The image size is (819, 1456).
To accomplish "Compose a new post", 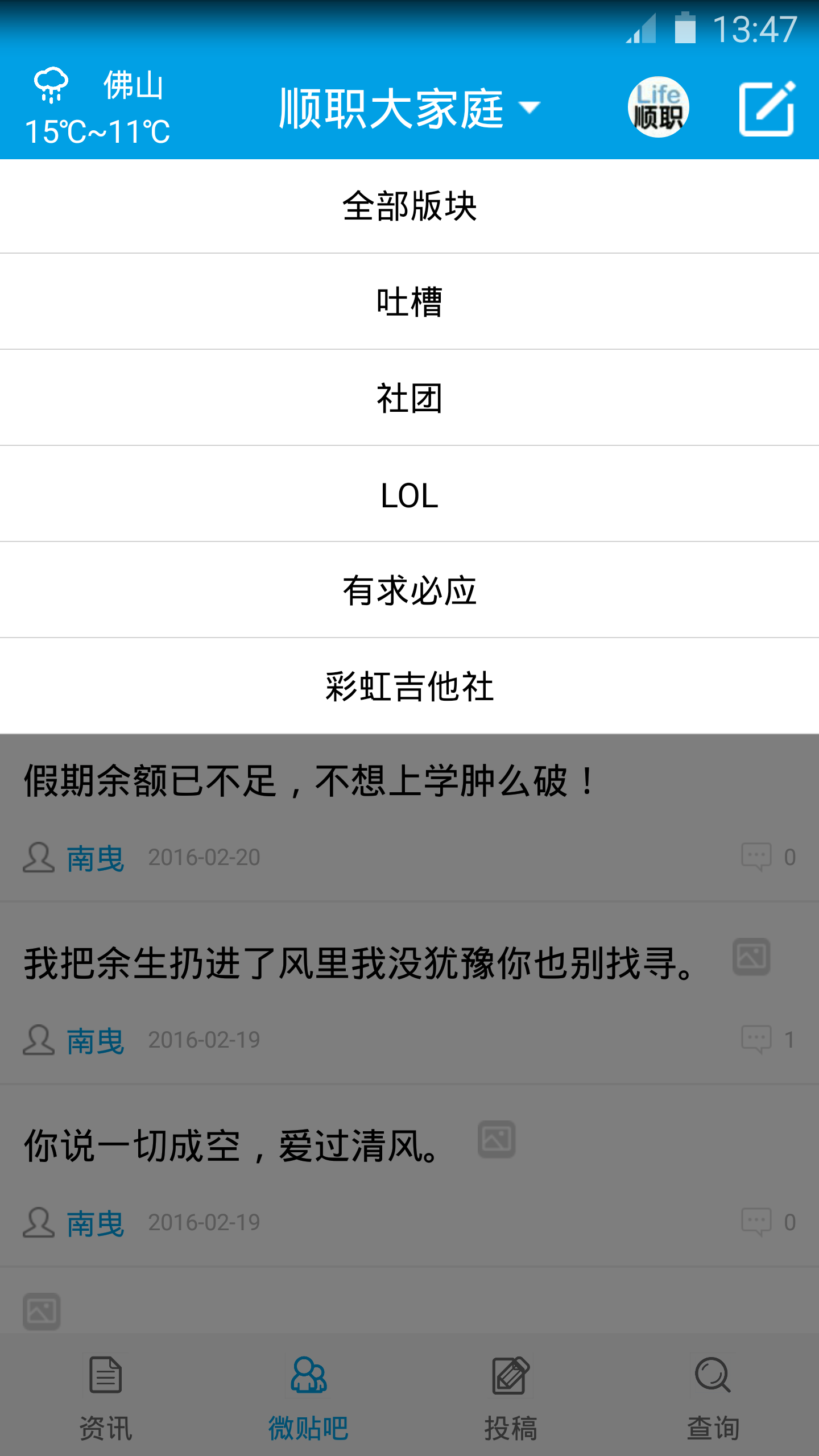I will 767,108.
